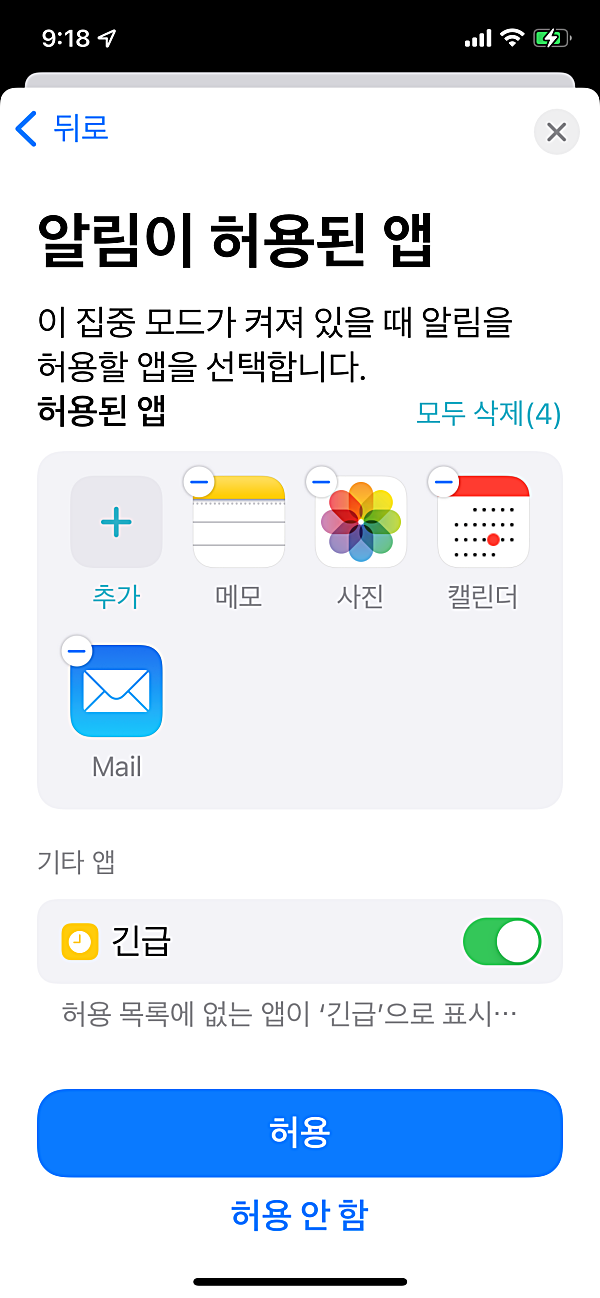Remove 메모 using its minus badge
Image resolution: width=600 pixels, height=1298 pixels.
(198, 483)
